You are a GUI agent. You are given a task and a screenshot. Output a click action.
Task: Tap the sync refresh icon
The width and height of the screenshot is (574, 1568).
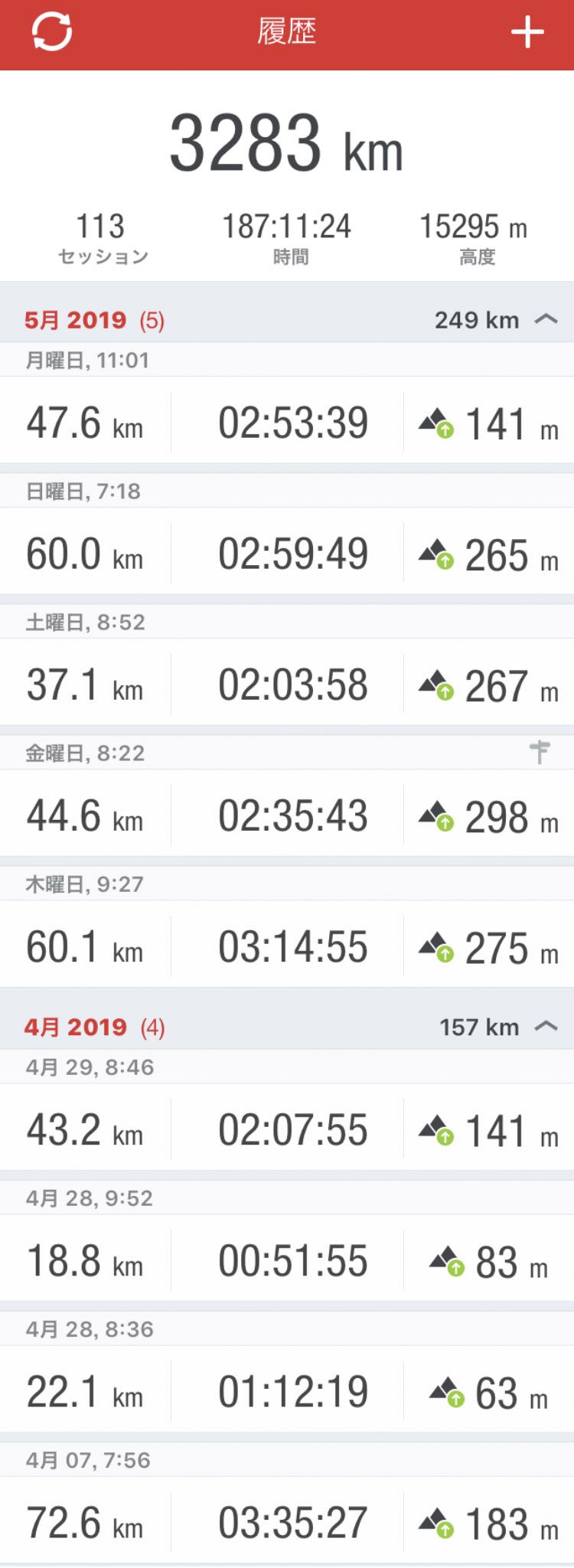click(x=52, y=32)
